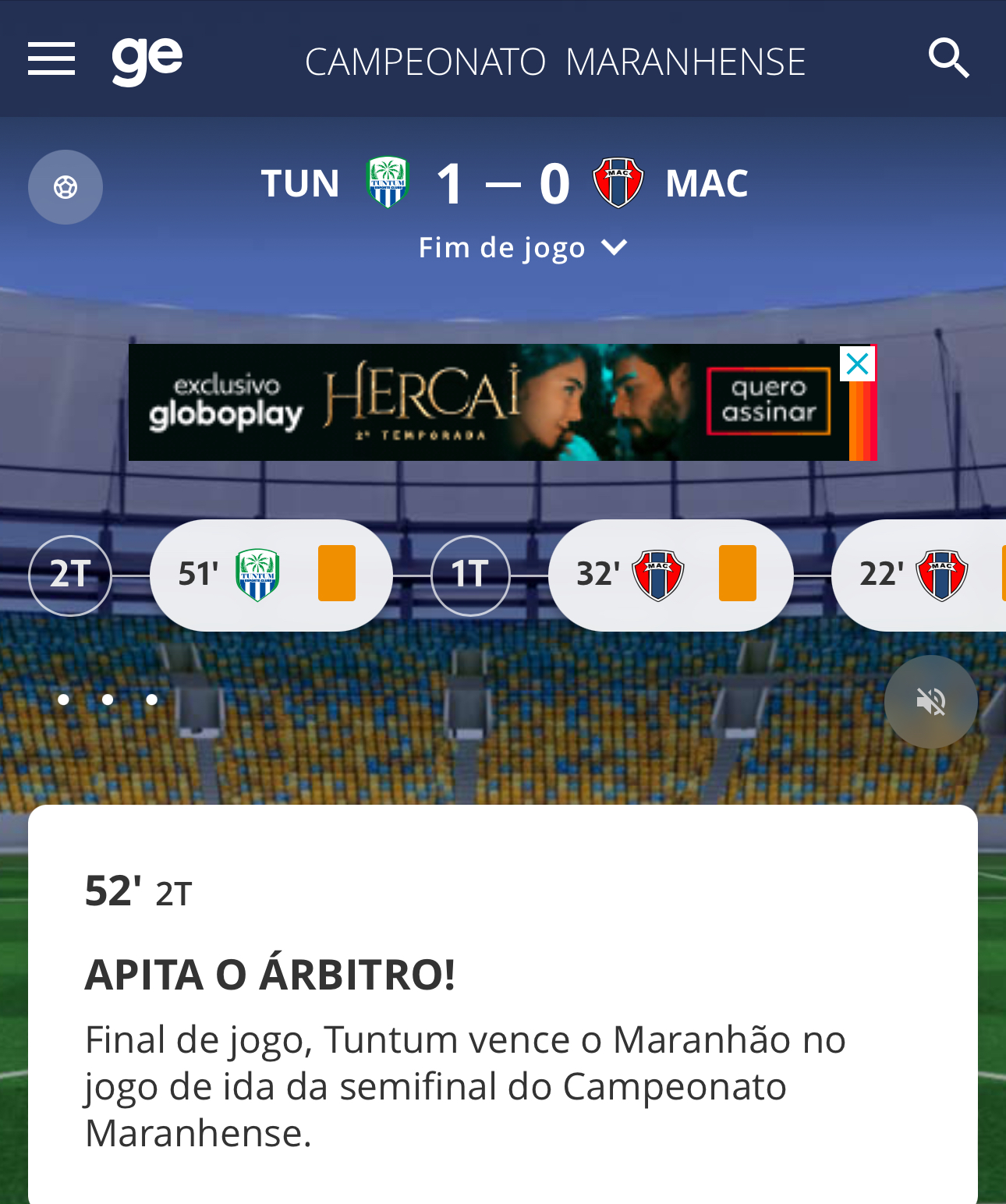Unmute the sound with the speaker button
Image resolution: width=1006 pixels, height=1204 pixels.
(930, 702)
